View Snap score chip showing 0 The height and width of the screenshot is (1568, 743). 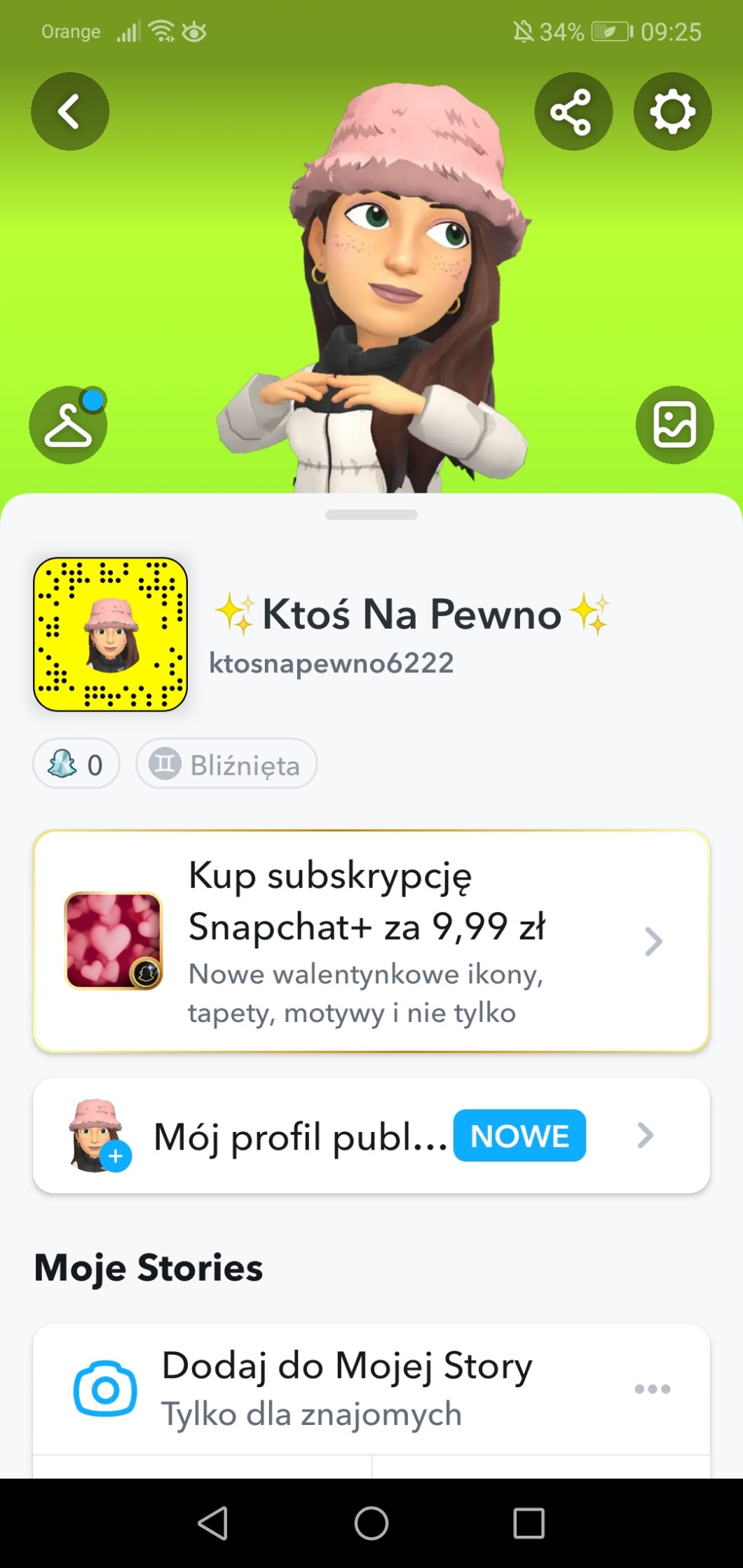pyautogui.click(x=76, y=764)
